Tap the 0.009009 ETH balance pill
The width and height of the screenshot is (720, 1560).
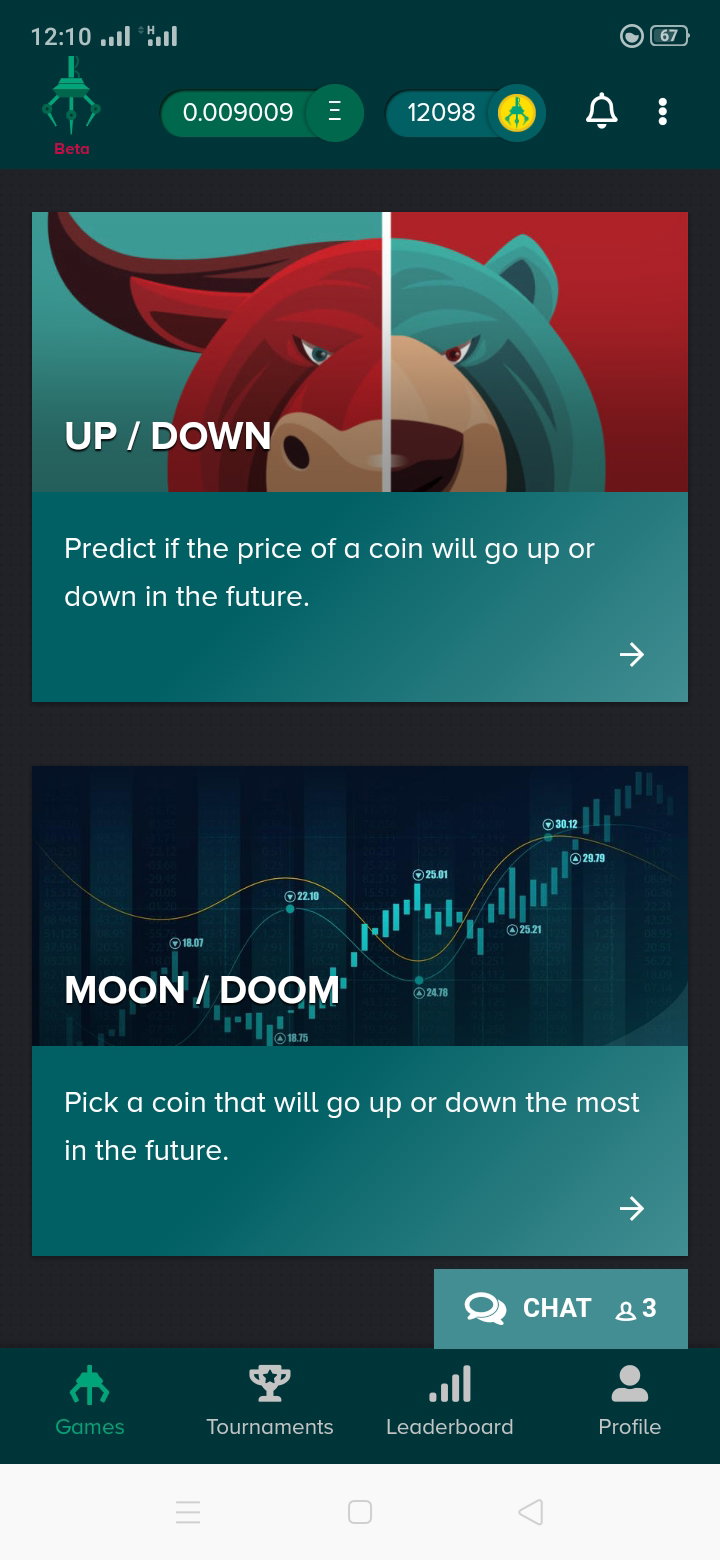coord(262,112)
